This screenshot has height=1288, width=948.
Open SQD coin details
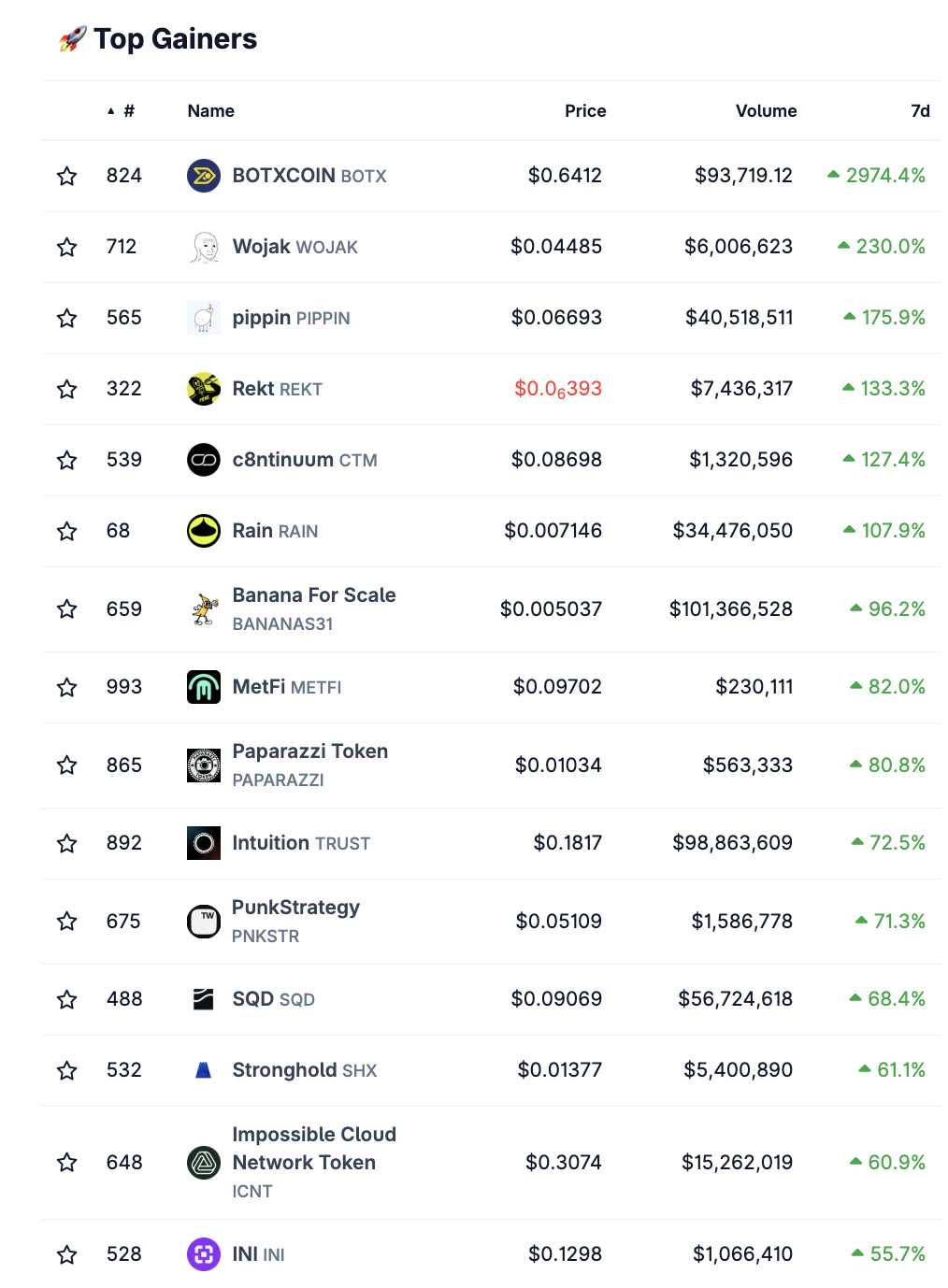pos(272,999)
